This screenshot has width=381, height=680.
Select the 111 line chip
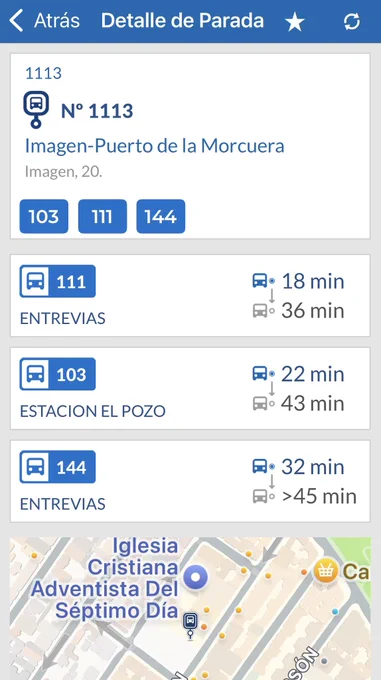click(102, 216)
